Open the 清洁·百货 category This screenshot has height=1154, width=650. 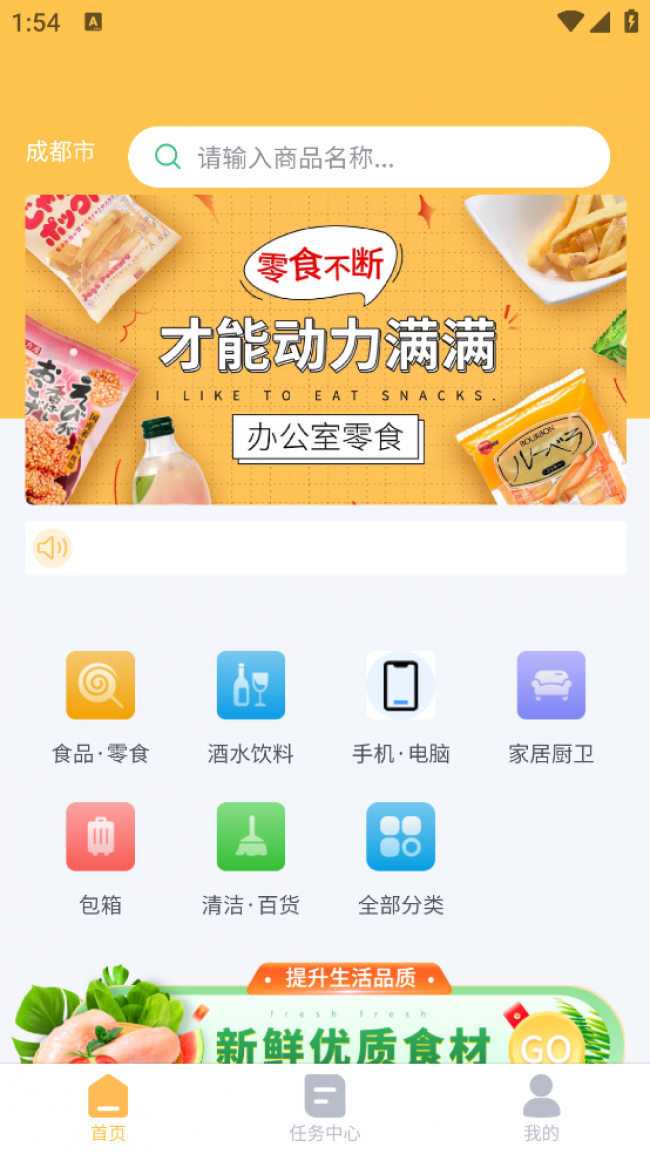pyautogui.click(x=251, y=857)
